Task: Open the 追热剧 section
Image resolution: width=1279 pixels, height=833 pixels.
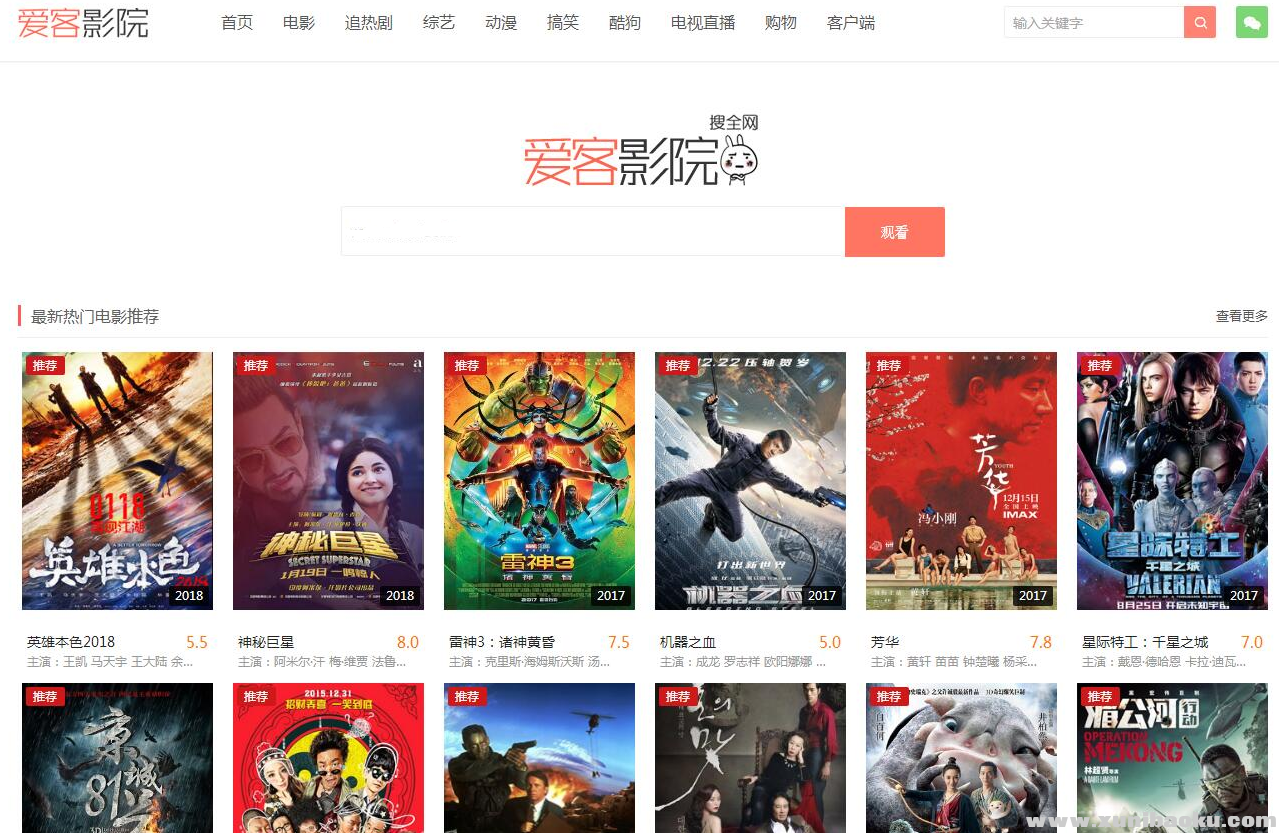Action: 369,22
